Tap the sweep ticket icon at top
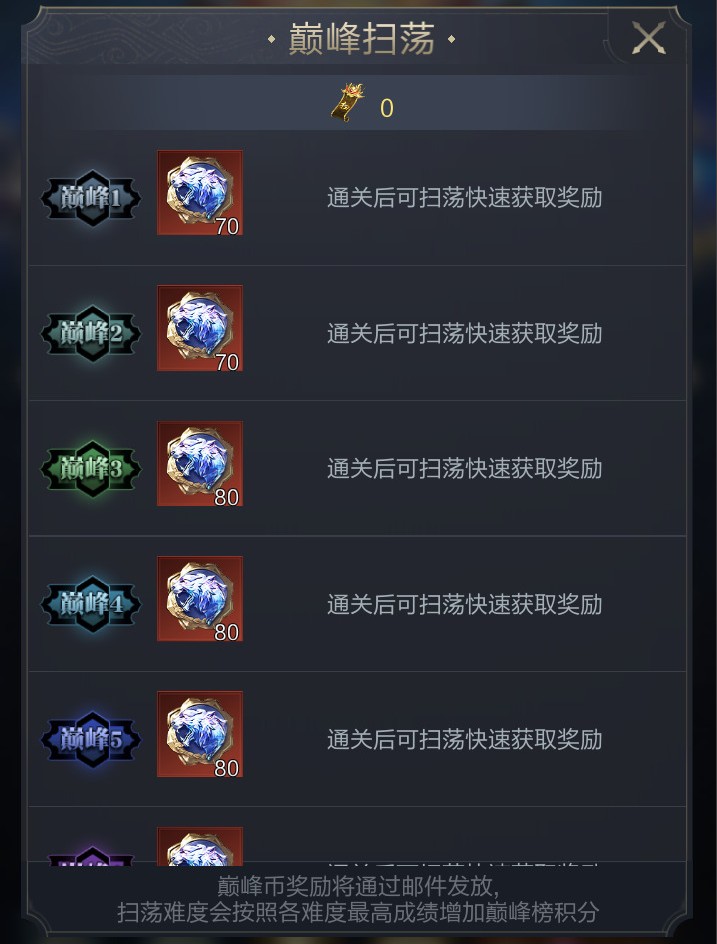Viewport: 717px width, 944px height. [x=348, y=104]
